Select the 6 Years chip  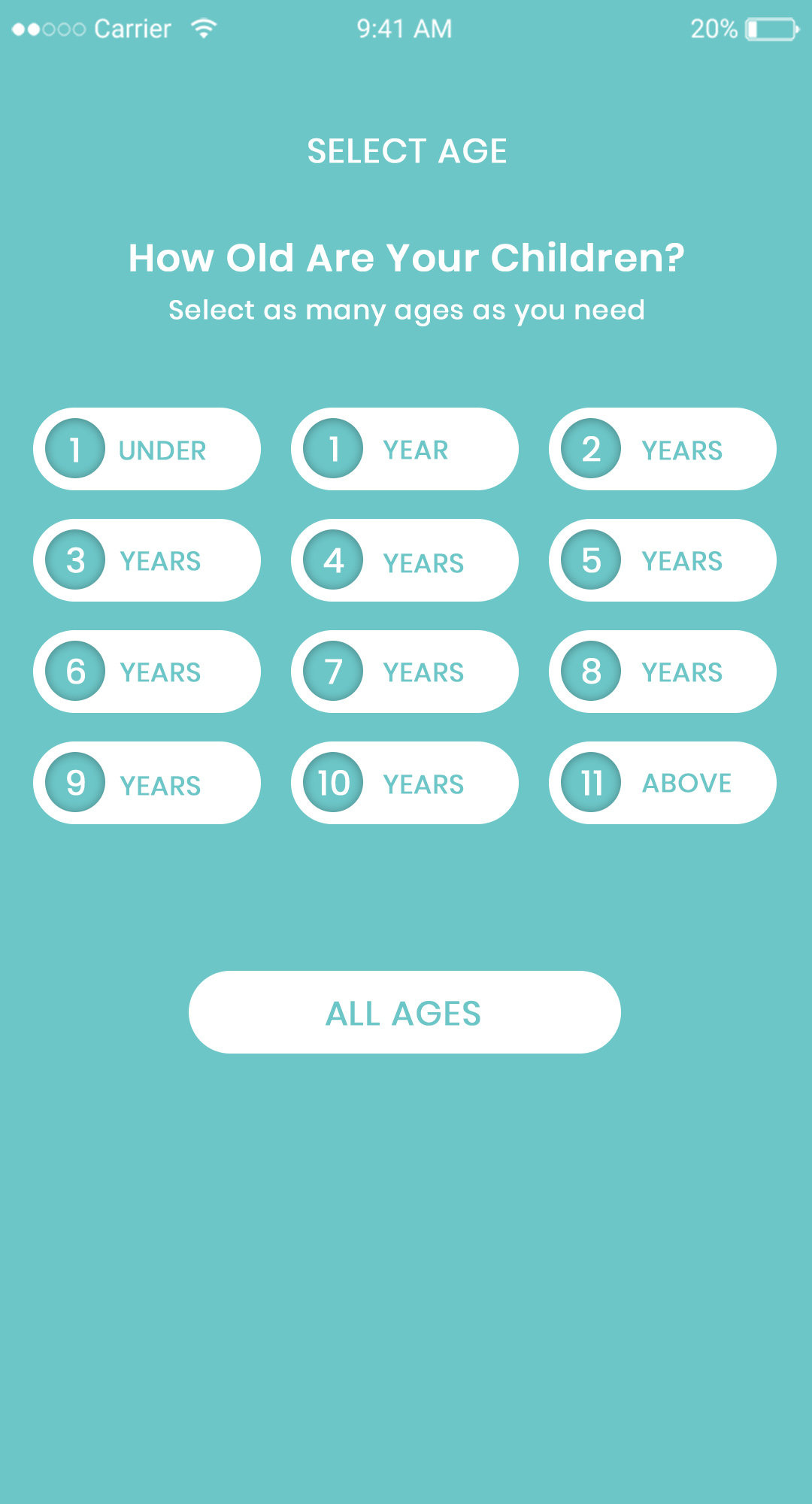(x=147, y=672)
